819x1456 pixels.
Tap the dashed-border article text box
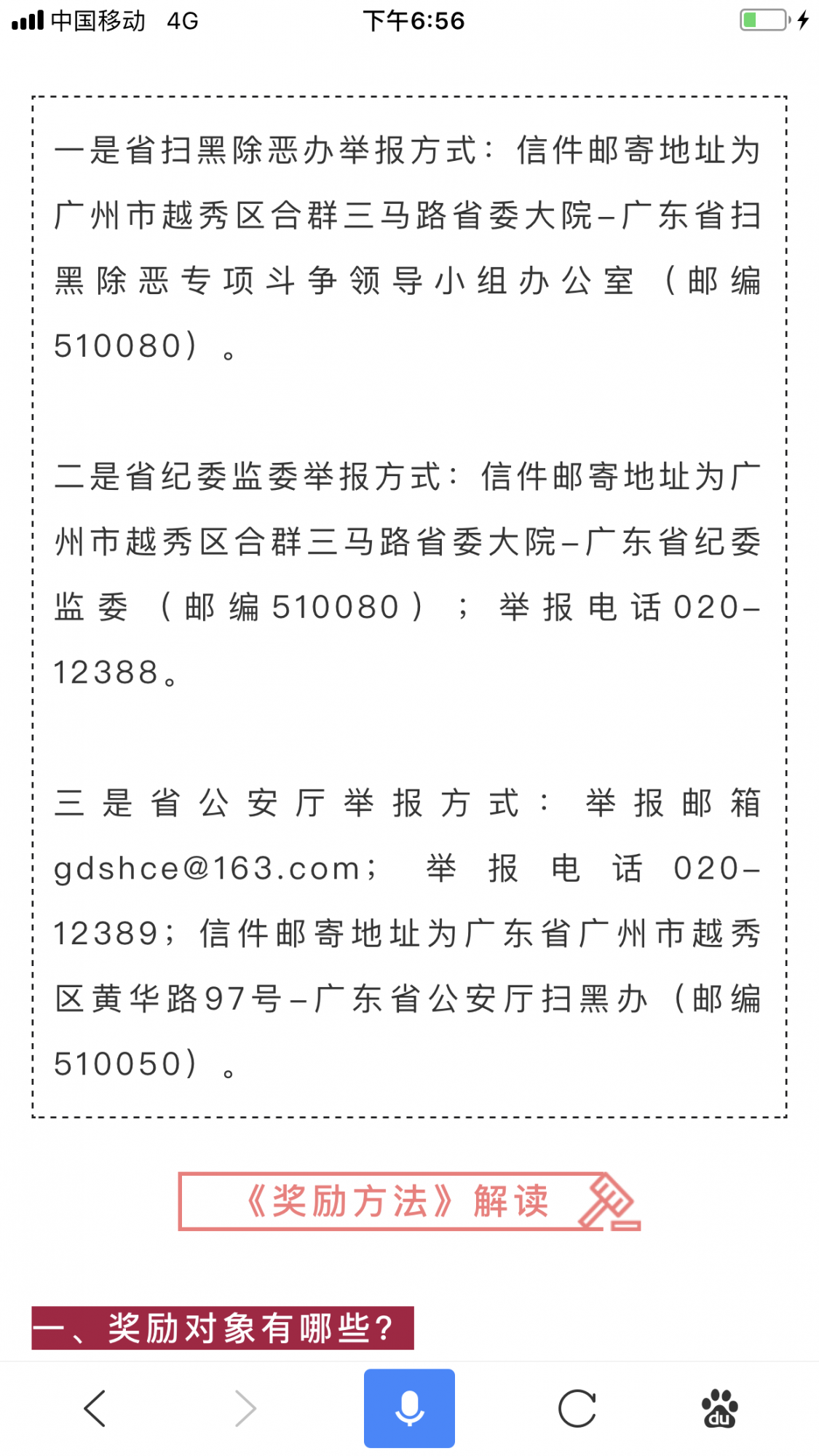pos(409,604)
